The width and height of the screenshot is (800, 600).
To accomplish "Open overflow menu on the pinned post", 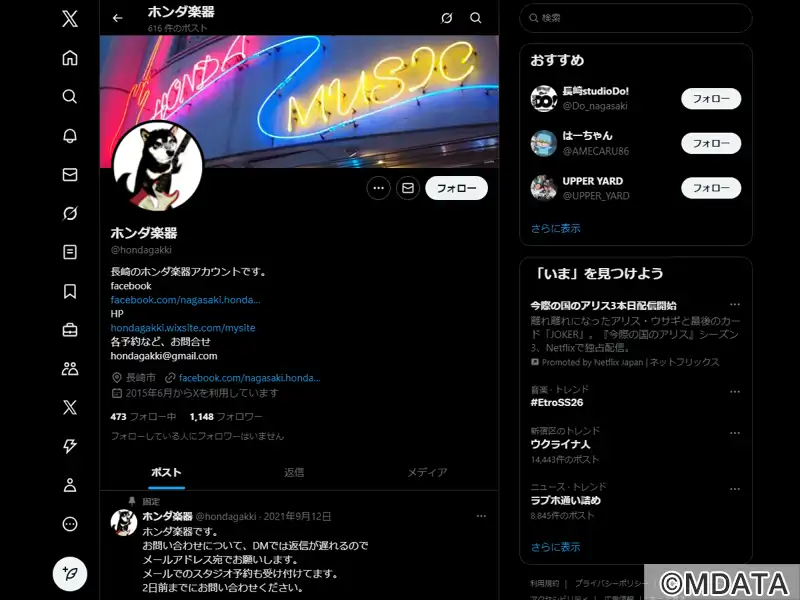I will (481, 516).
